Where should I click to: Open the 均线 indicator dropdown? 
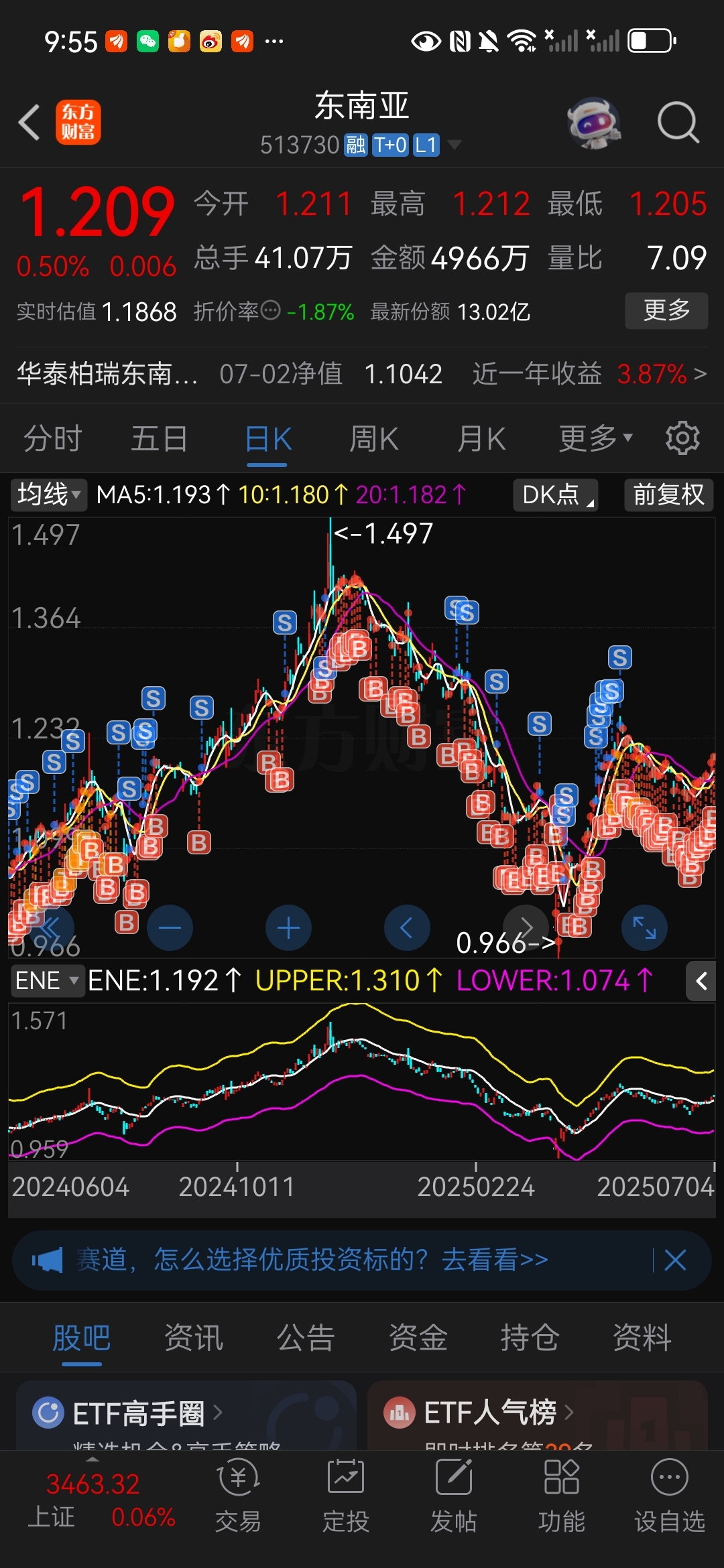click(47, 495)
